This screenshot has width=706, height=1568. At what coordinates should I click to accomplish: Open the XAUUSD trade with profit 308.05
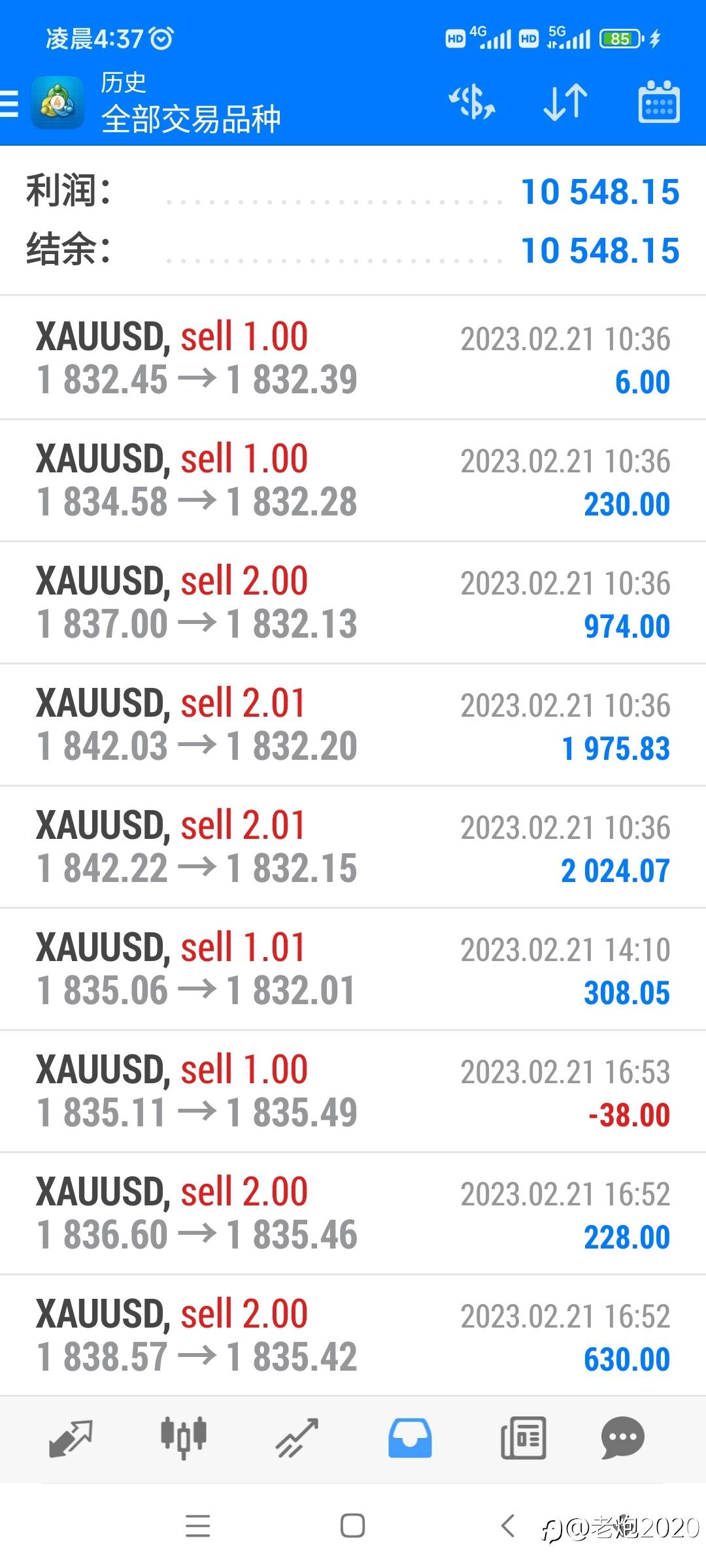pos(353,969)
